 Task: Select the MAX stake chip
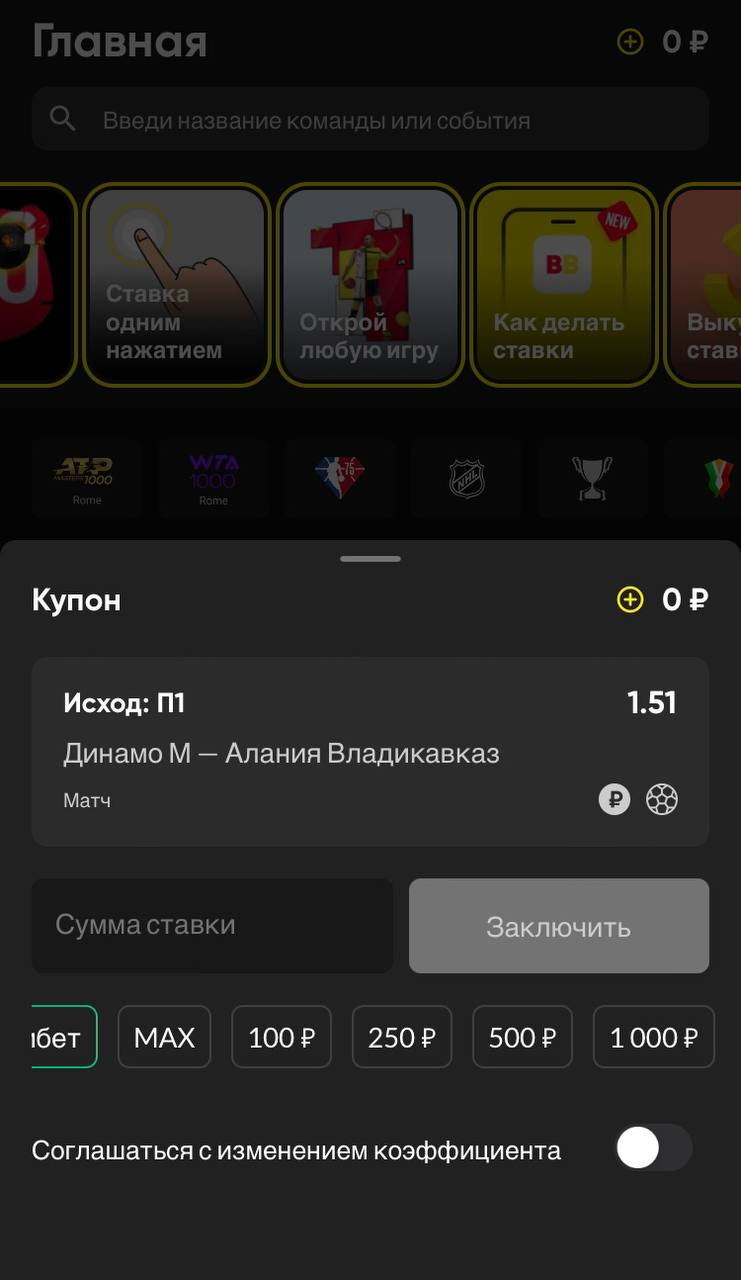pyautogui.click(x=164, y=1037)
